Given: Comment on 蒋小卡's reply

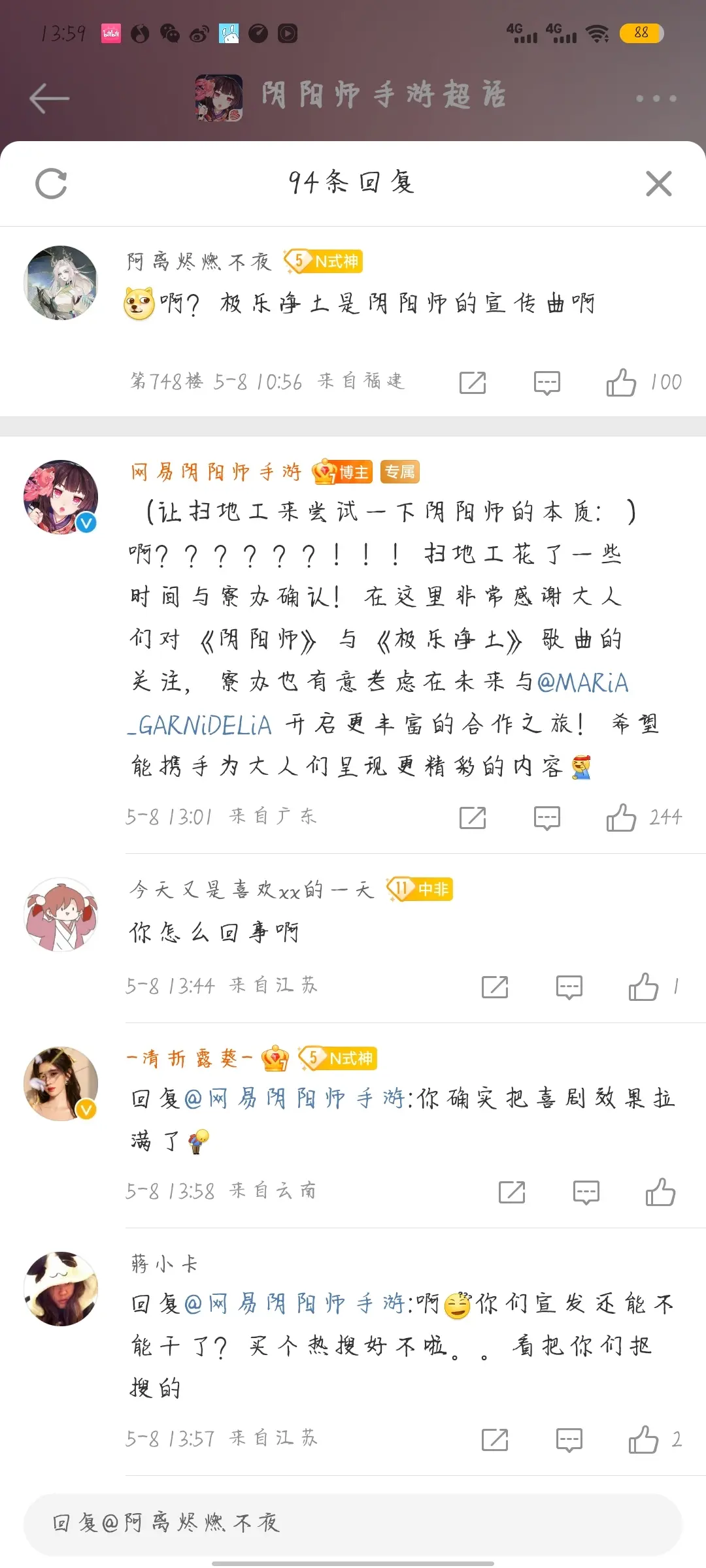Looking at the screenshot, I should (569, 1440).
